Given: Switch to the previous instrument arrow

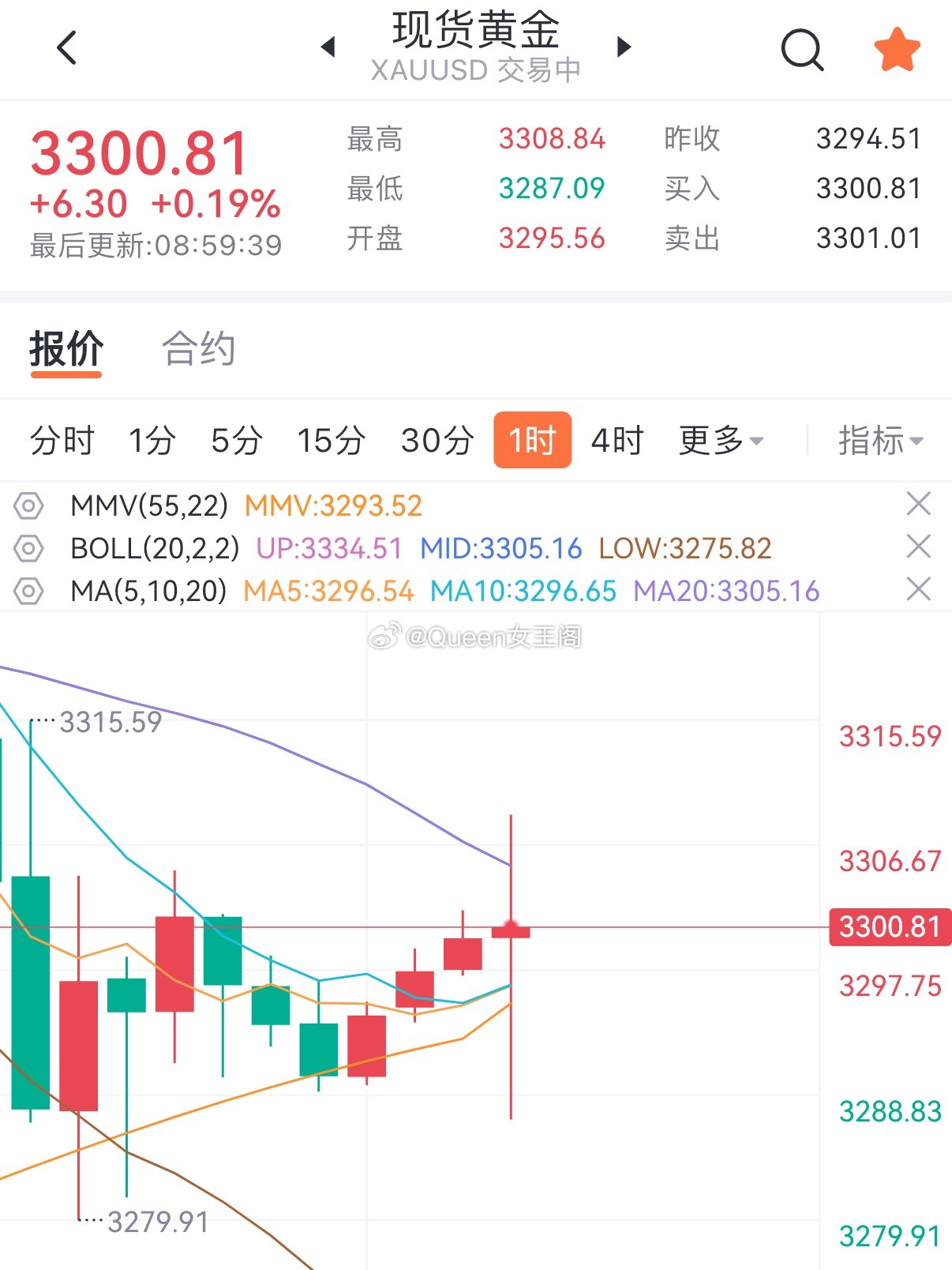Looking at the screenshot, I should 328,47.
